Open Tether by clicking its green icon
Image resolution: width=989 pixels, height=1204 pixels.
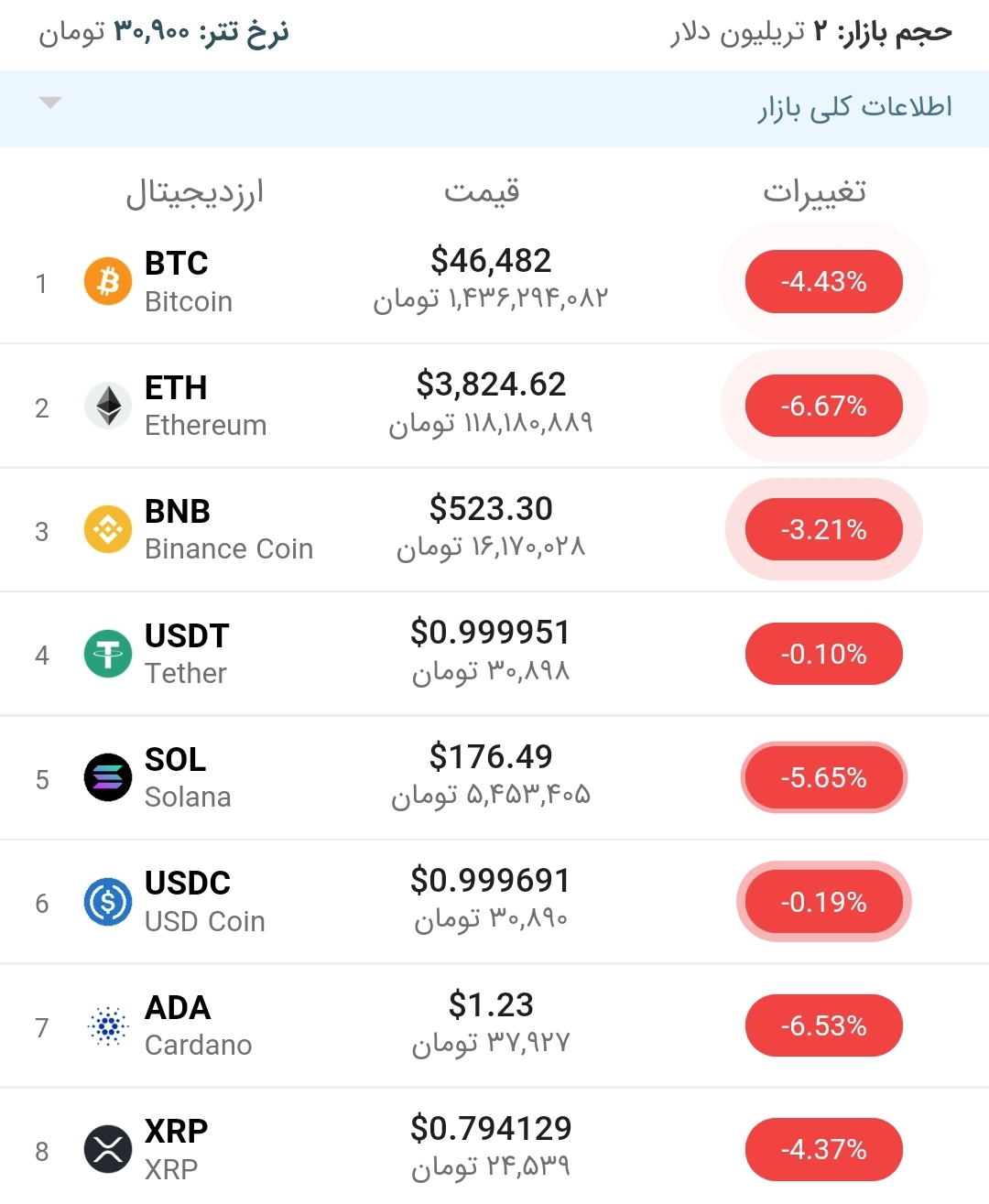[x=107, y=653]
